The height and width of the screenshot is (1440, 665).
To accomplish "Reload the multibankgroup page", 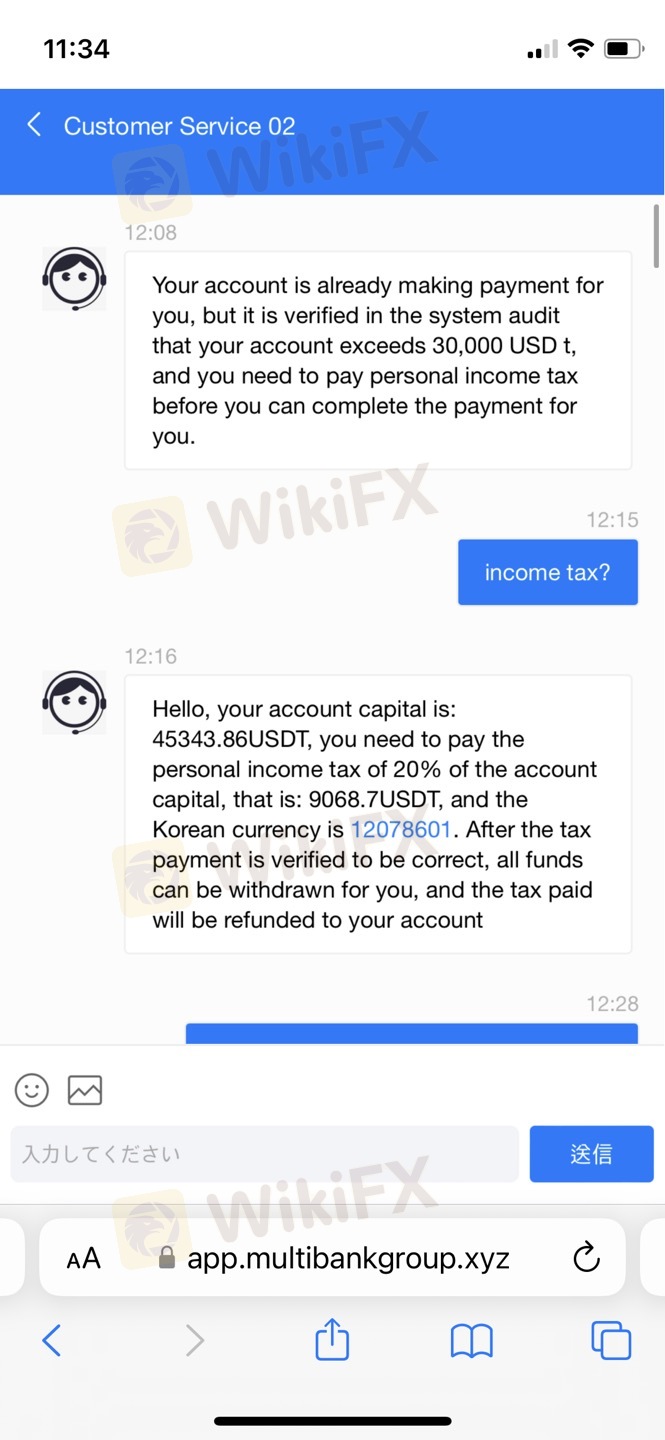I will click(586, 1257).
